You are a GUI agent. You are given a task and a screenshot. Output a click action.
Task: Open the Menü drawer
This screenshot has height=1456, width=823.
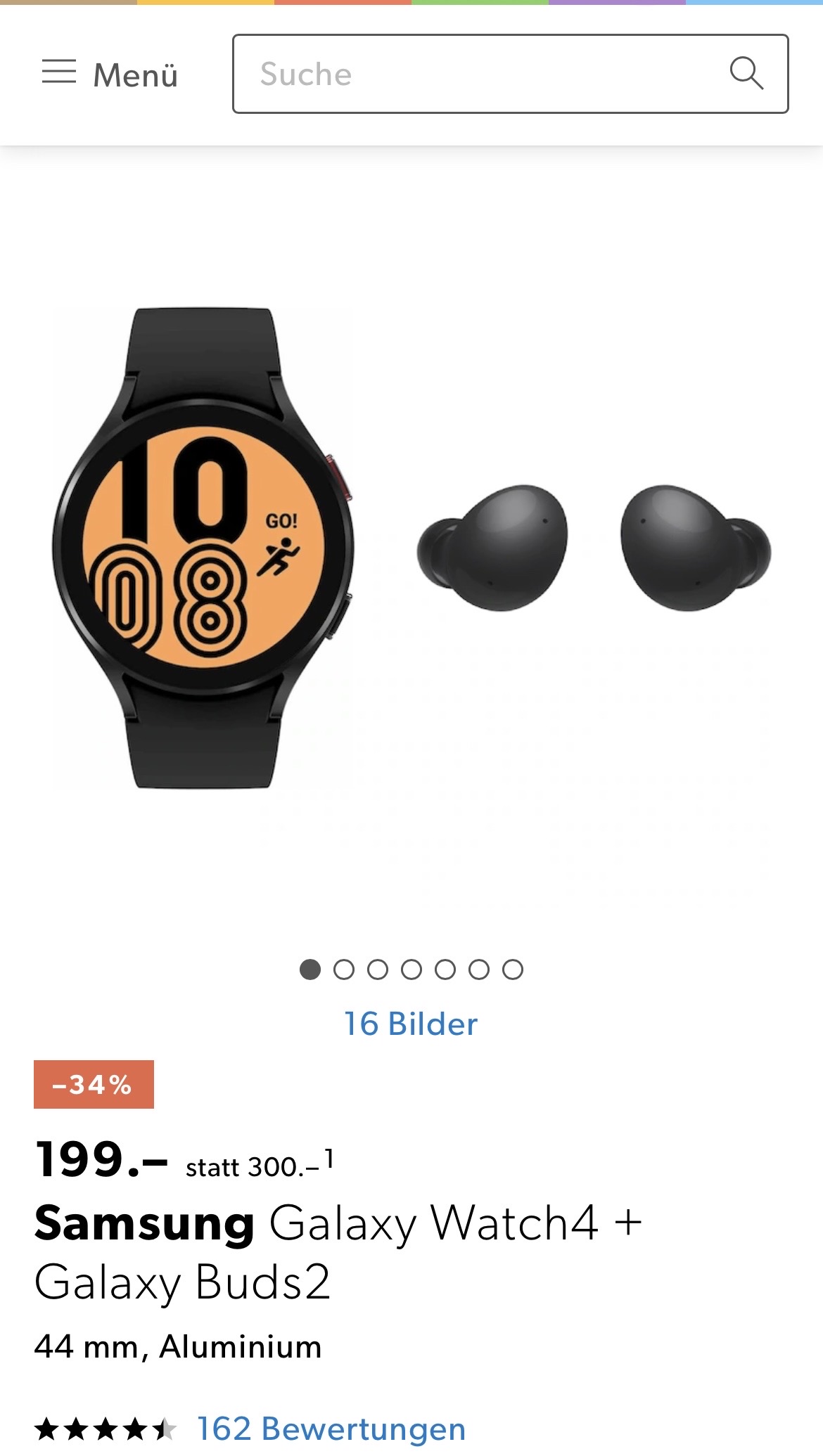tap(110, 74)
